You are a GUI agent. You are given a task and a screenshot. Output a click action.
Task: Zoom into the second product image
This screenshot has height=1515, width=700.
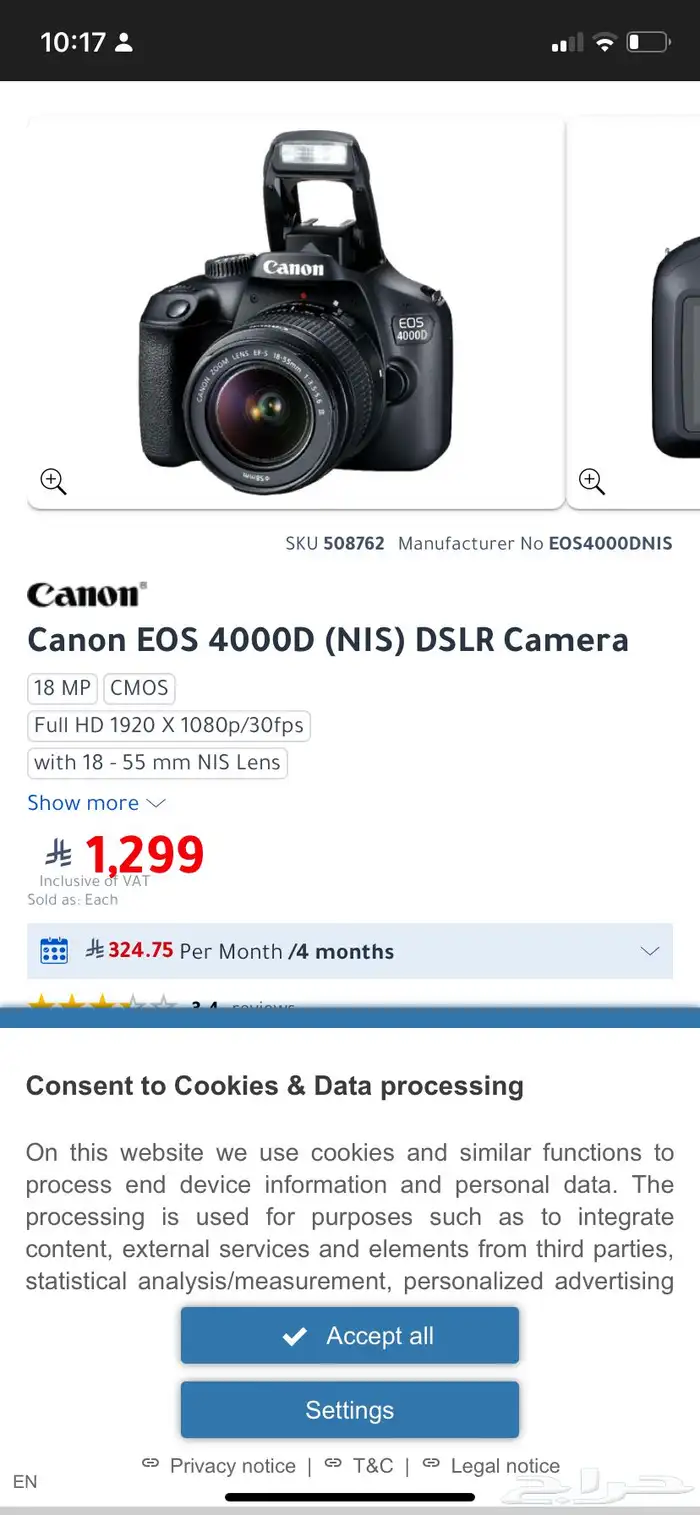592,481
